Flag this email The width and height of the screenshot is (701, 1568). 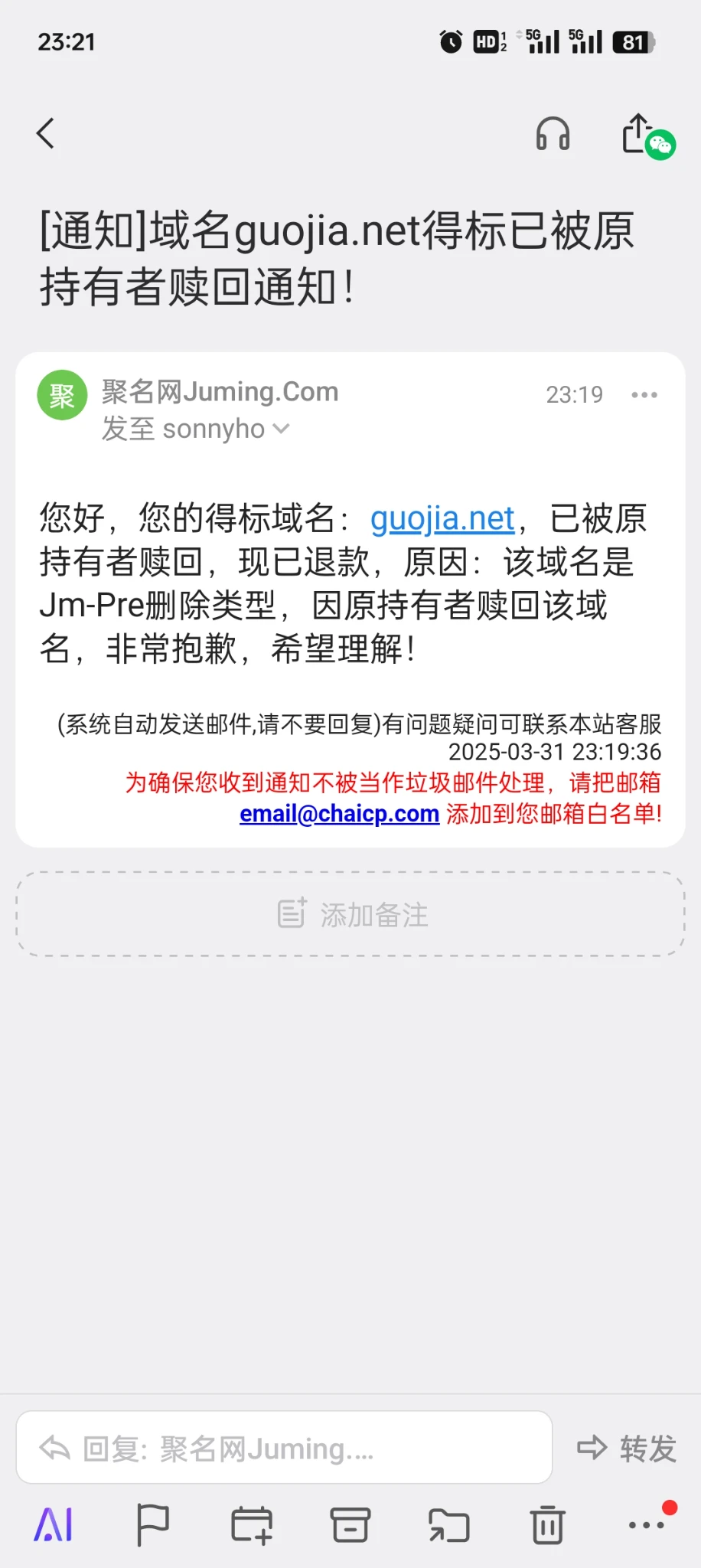152,1524
